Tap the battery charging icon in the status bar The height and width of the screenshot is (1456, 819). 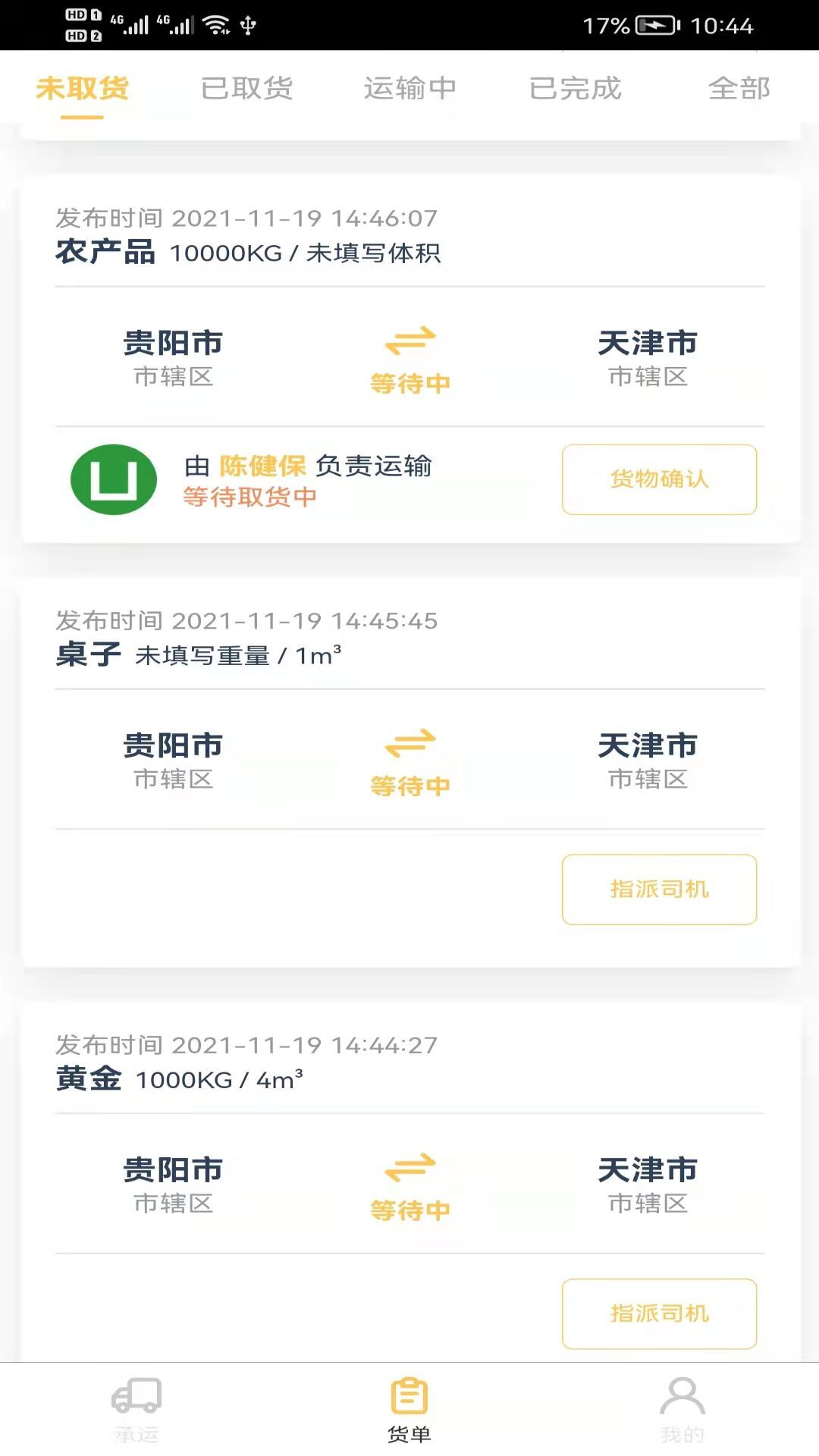(657, 24)
